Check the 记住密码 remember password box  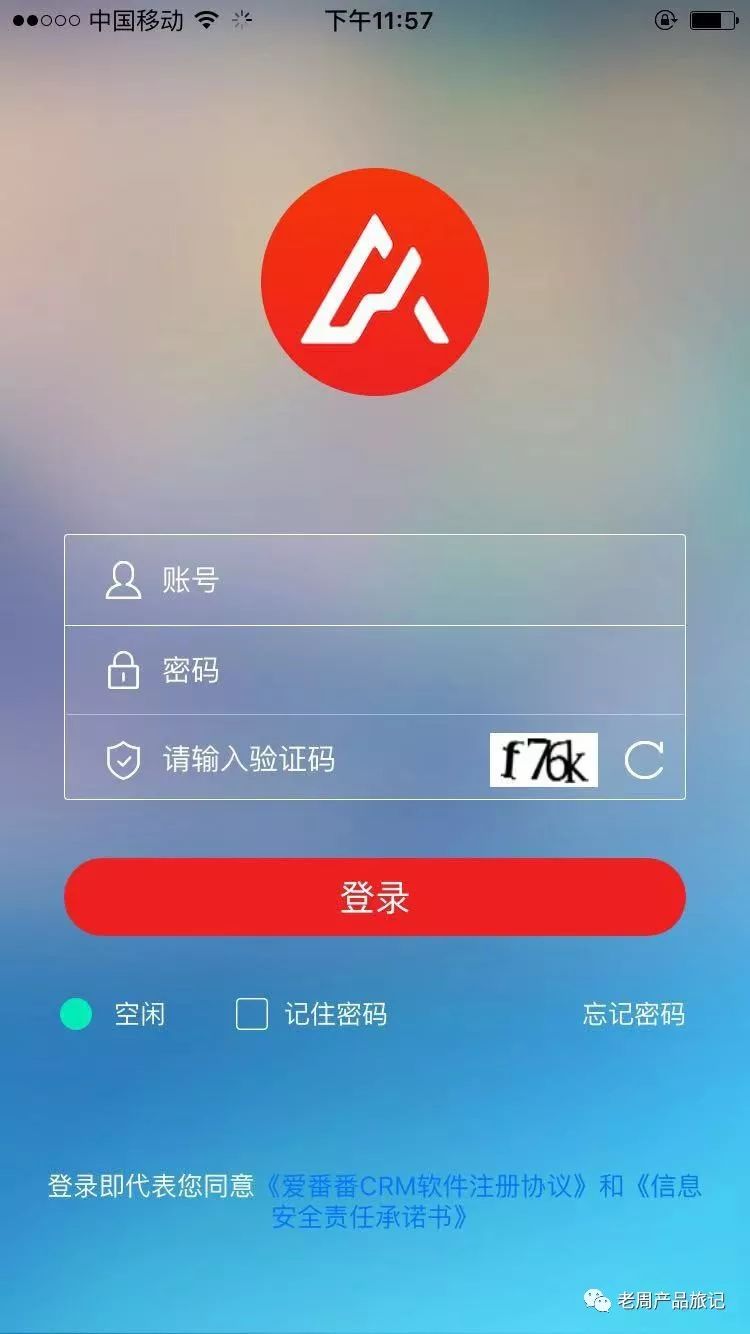point(252,1014)
